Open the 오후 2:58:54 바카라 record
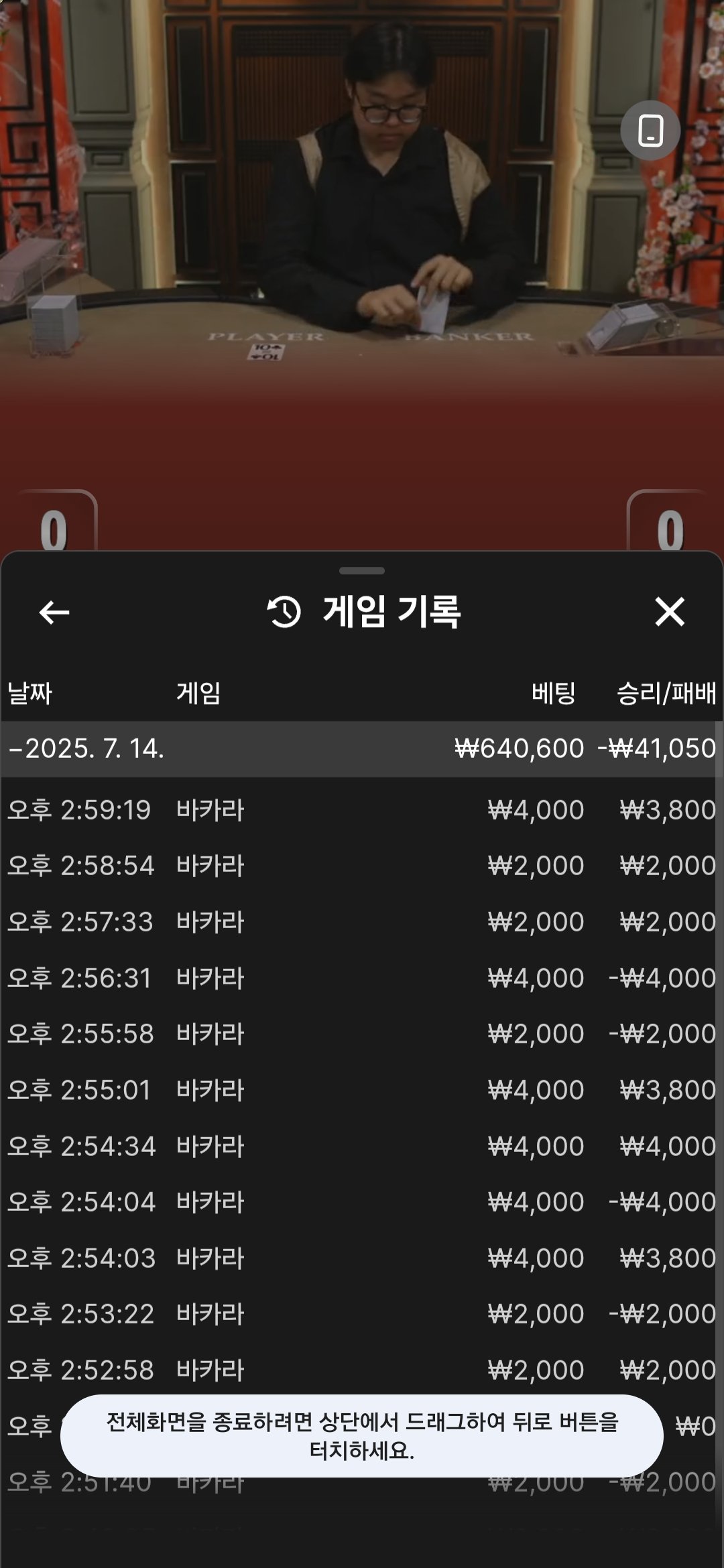The image size is (724, 1568). pyautogui.click(x=362, y=866)
